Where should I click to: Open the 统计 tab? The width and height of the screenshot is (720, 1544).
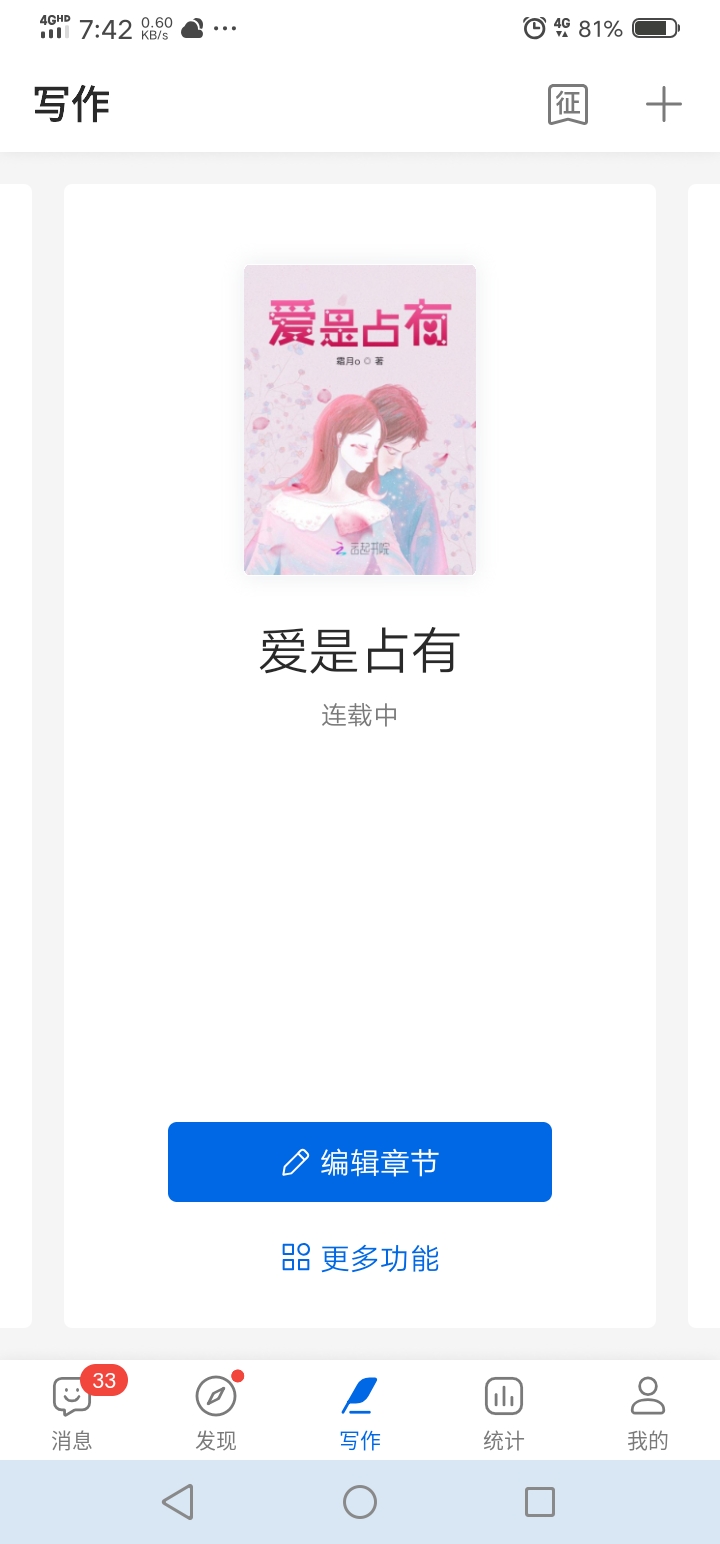click(504, 1410)
